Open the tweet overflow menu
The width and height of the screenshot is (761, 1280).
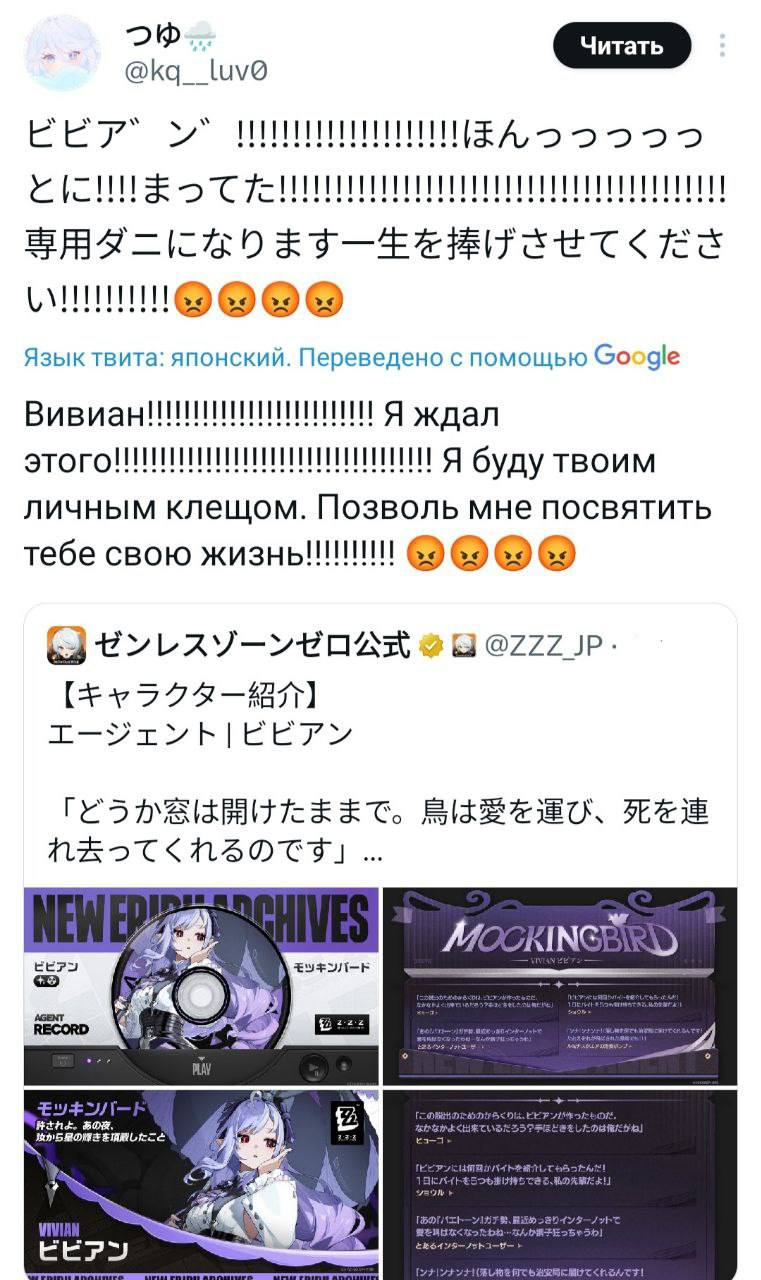point(722,46)
